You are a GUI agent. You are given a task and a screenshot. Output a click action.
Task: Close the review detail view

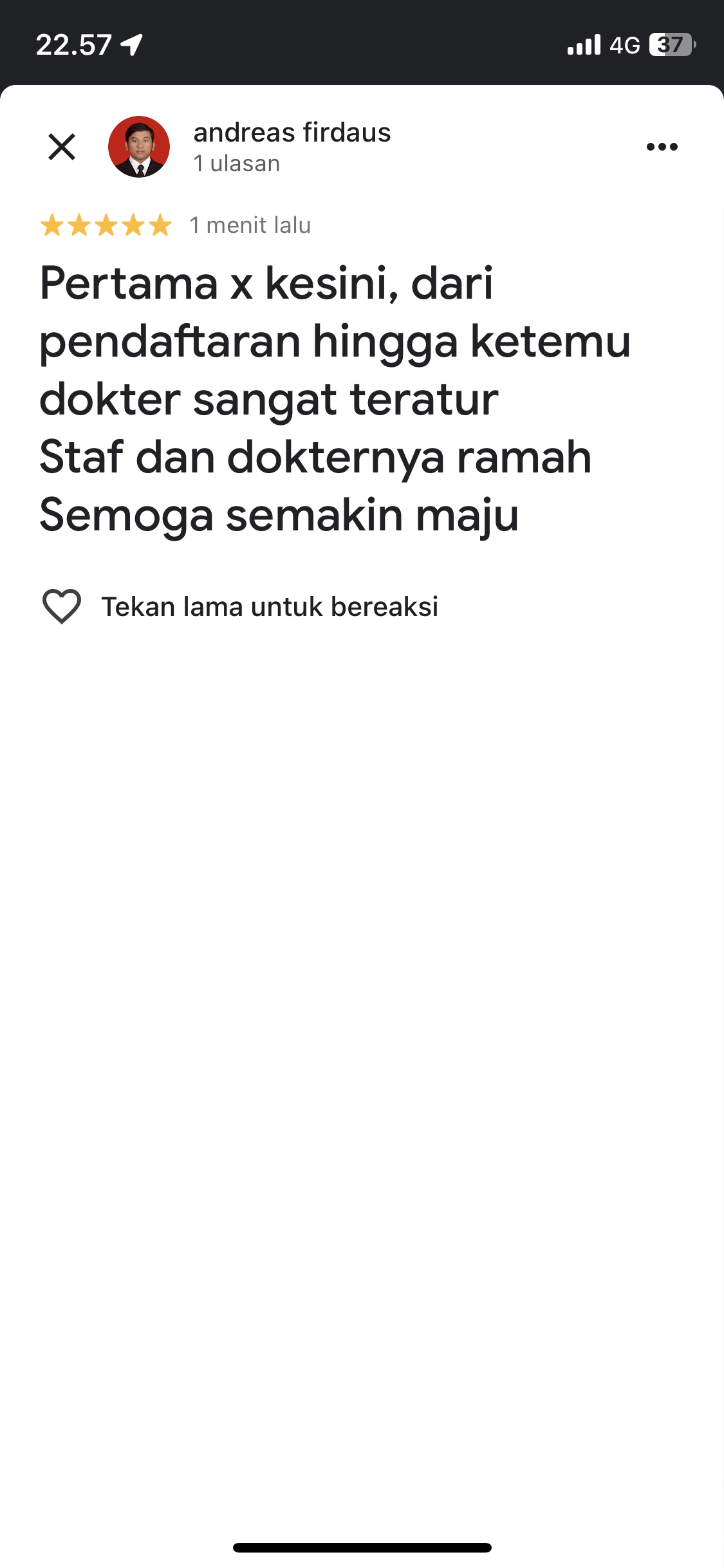(x=62, y=147)
